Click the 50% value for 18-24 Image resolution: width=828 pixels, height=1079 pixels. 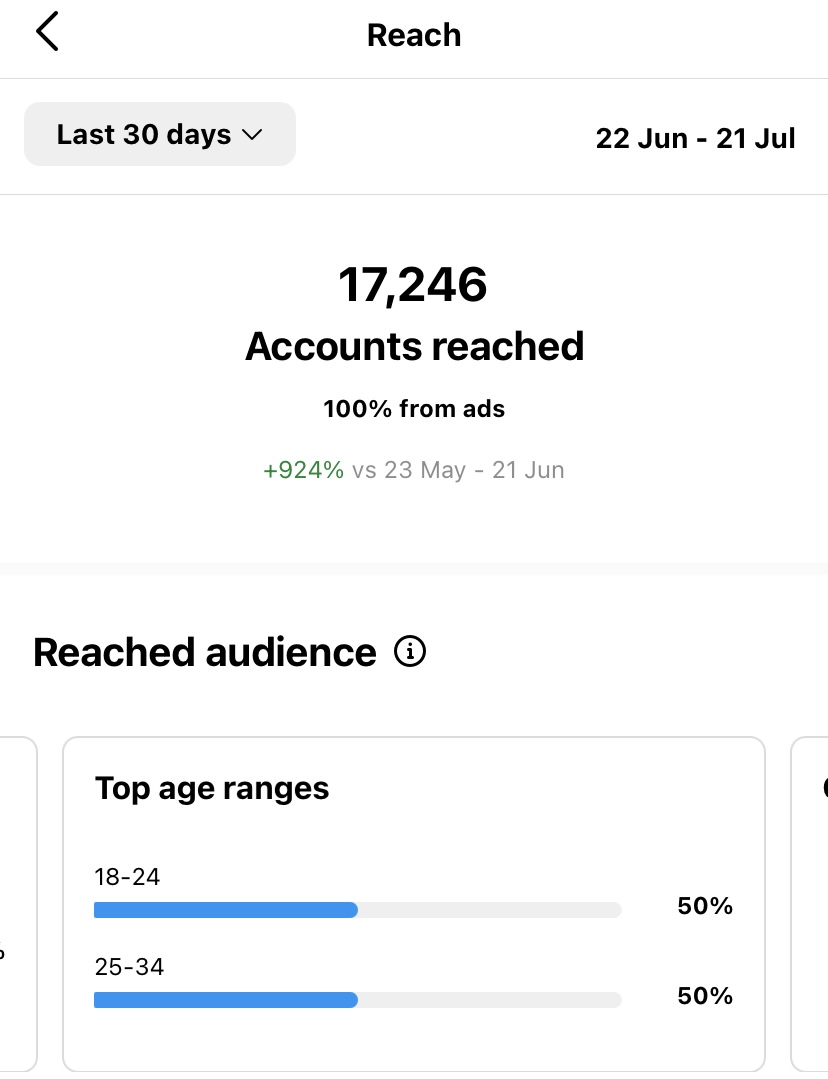point(704,906)
